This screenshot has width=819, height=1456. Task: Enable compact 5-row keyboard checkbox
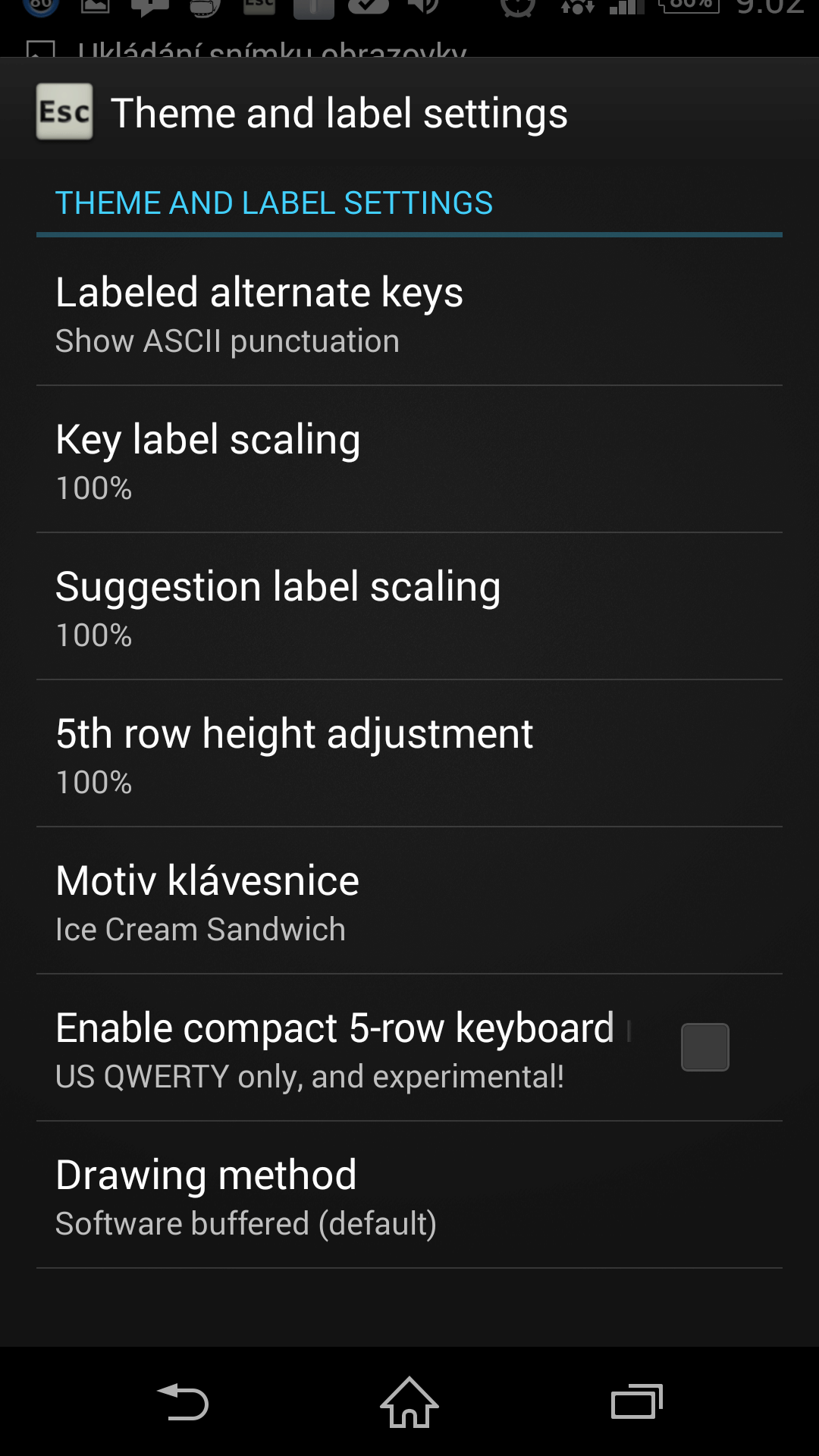click(705, 1047)
